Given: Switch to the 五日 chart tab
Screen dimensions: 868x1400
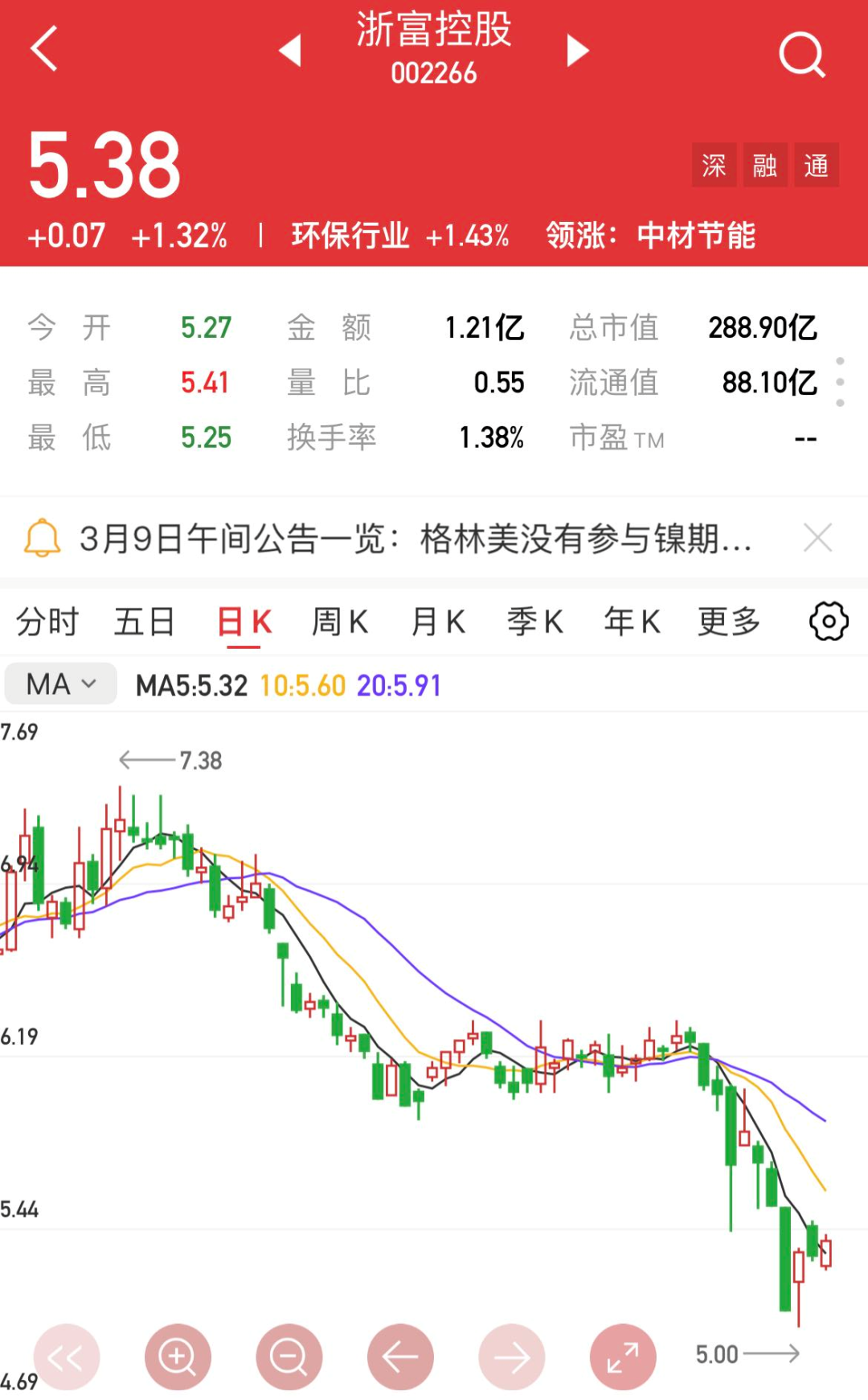Looking at the screenshot, I should [145, 622].
